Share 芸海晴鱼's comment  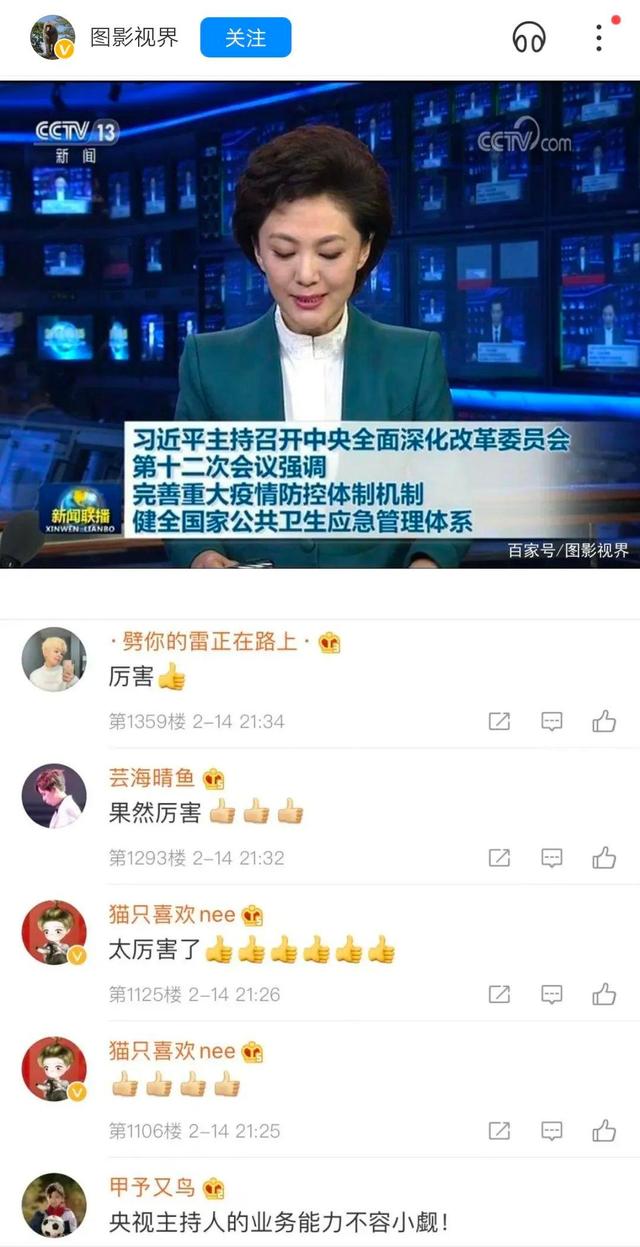[499, 857]
